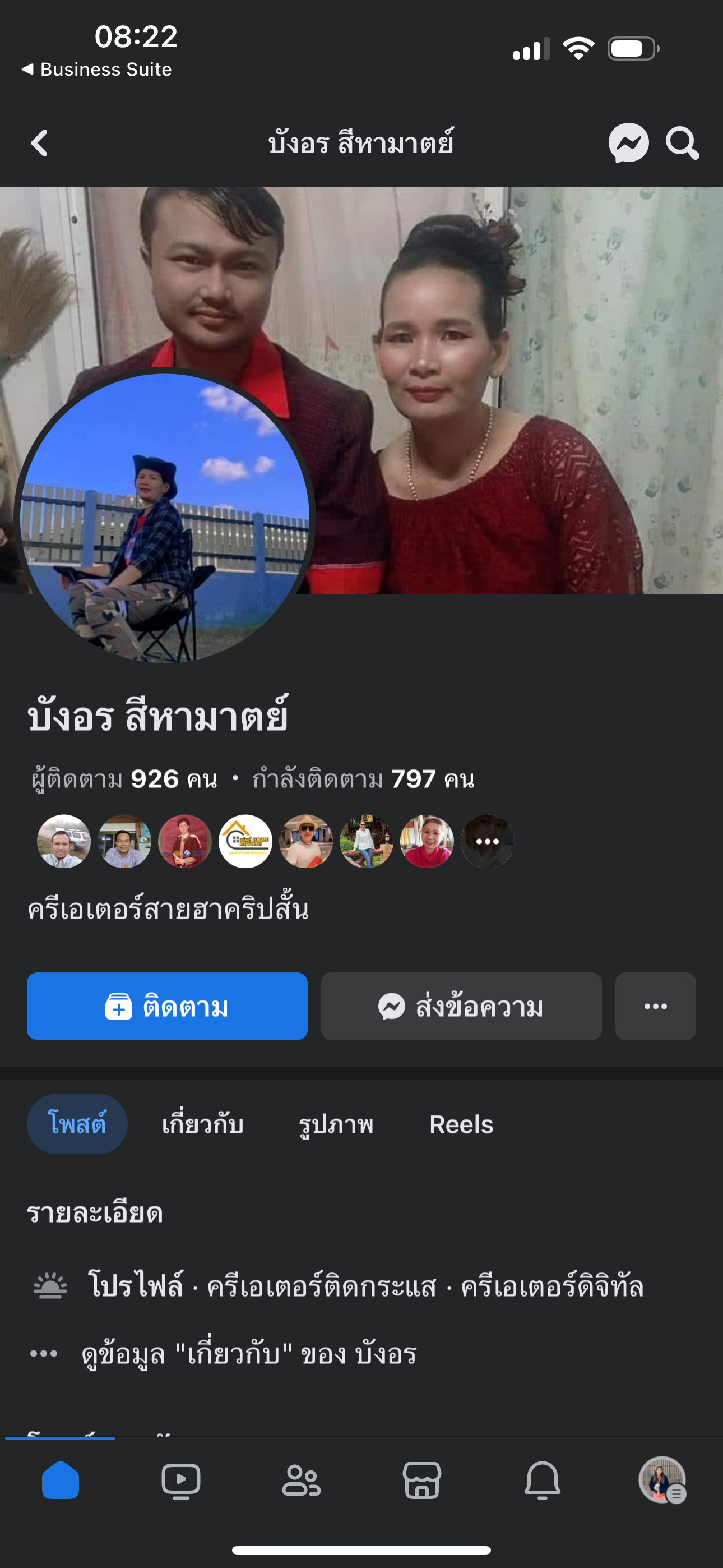
Task: Open the Video tab in bottom bar
Action: tap(180, 1480)
